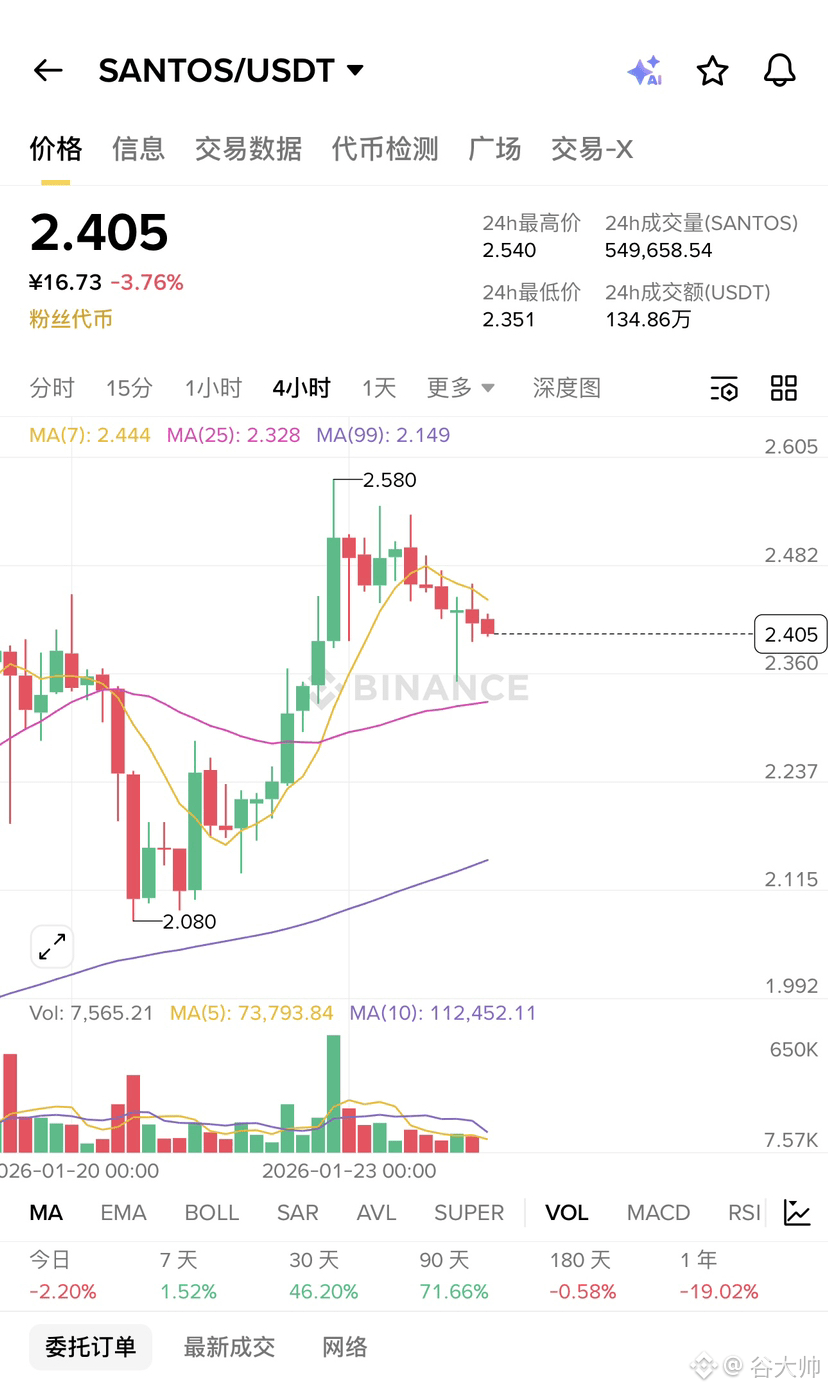This screenshot has height=1392, width=828.
Task: Add pair to favorites with star
Action: point(712,71)
